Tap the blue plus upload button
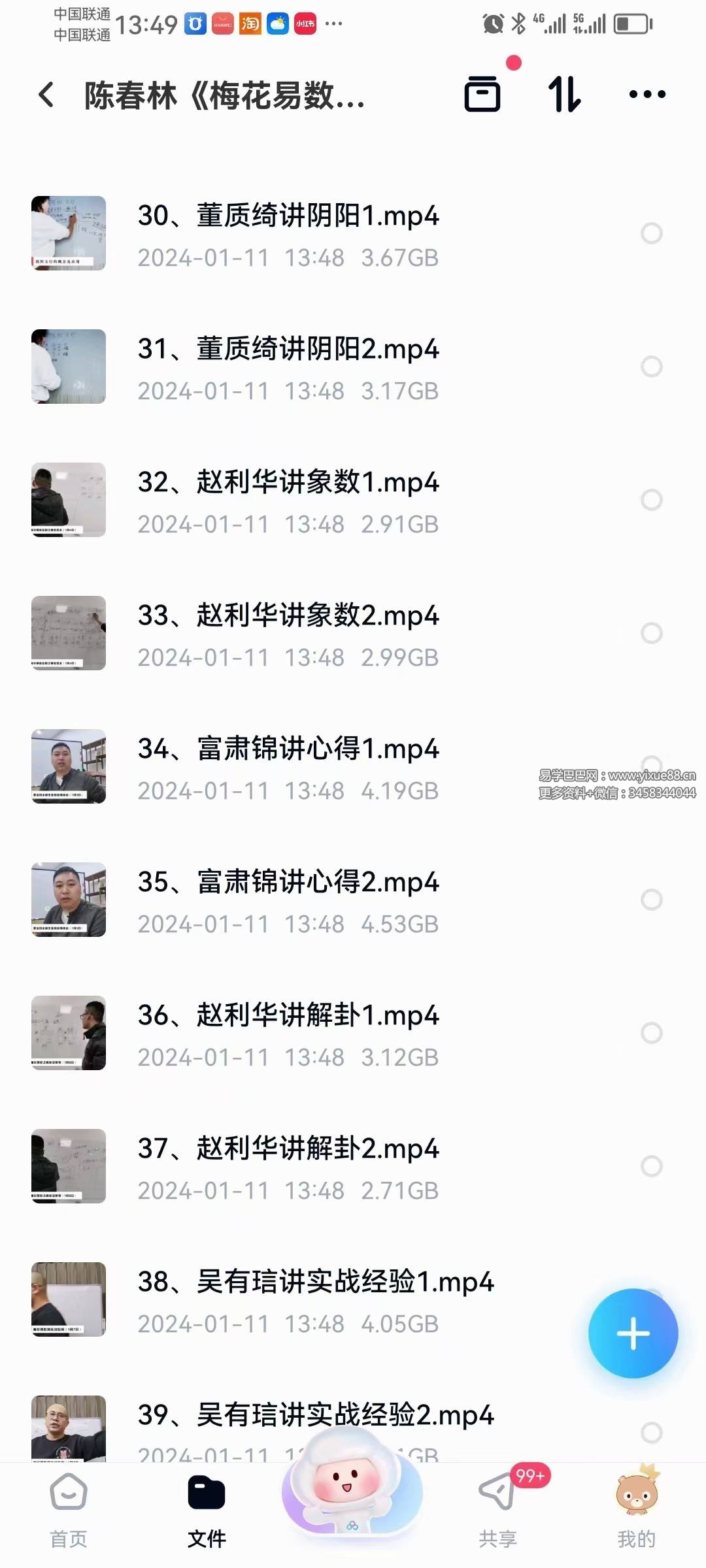 [x=633, y=1333]
